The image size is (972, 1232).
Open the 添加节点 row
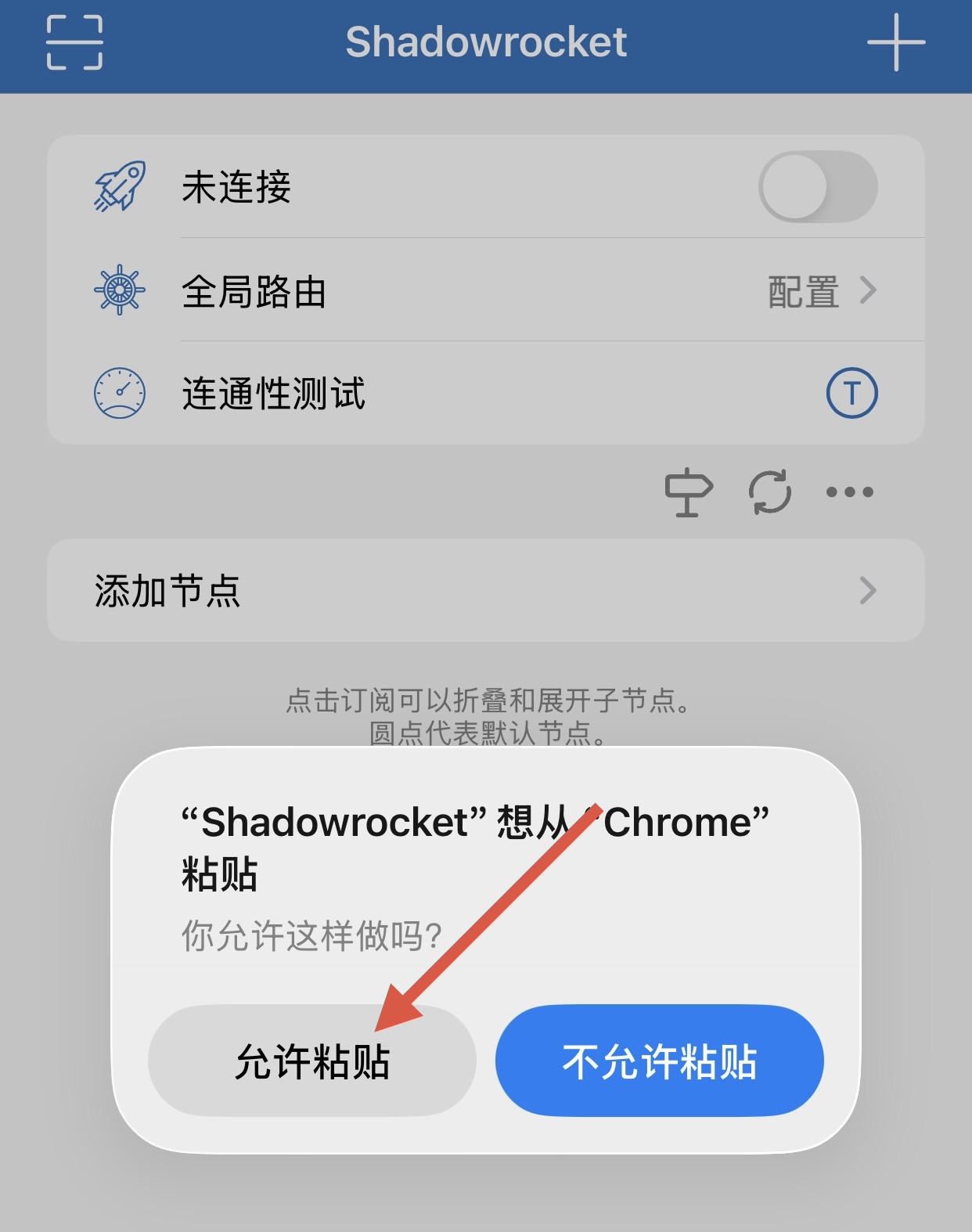[485, 590]
